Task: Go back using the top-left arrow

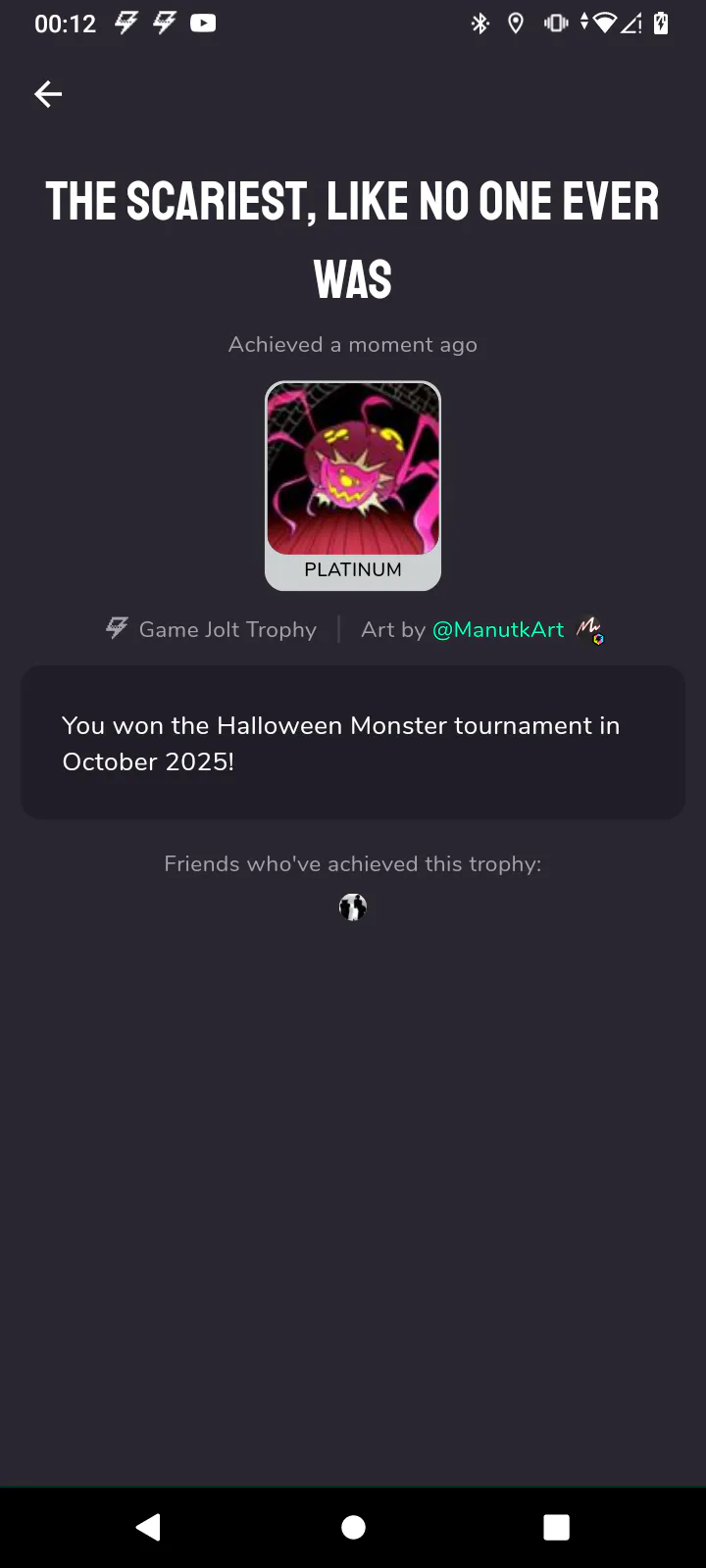Action: 48,94
